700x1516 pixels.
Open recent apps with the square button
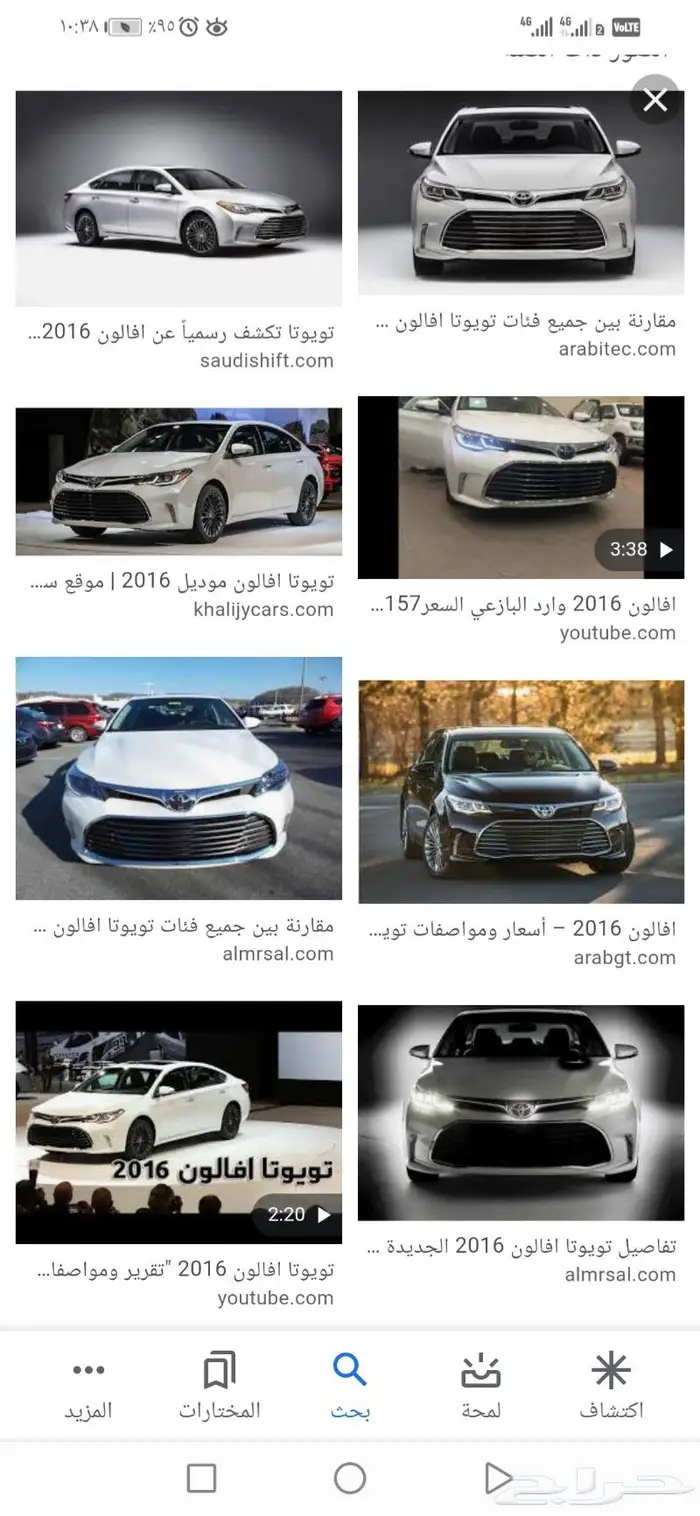(x=201, y=1478)
